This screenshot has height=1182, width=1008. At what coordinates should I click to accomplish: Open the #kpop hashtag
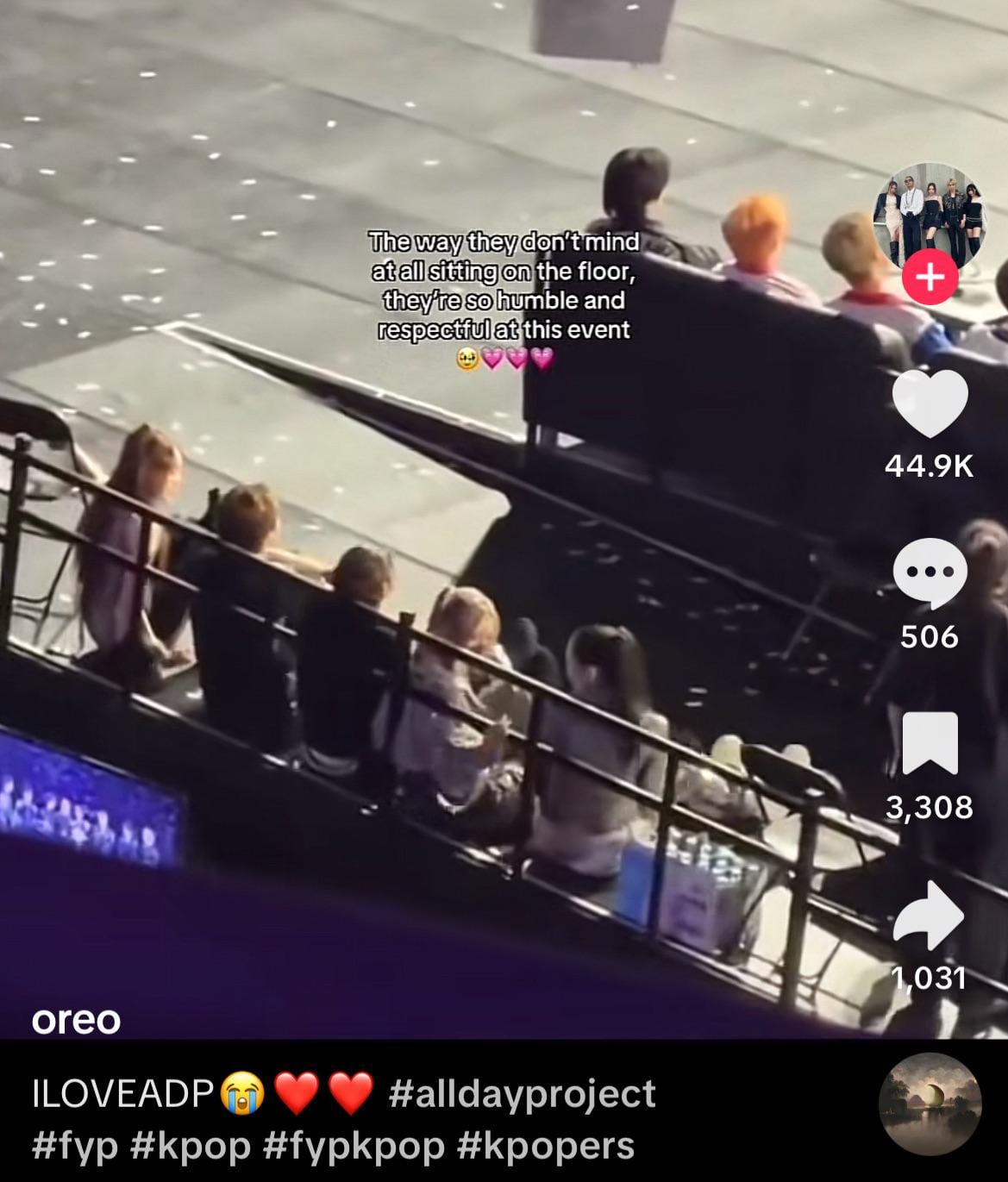click(x=190, y=1146)
